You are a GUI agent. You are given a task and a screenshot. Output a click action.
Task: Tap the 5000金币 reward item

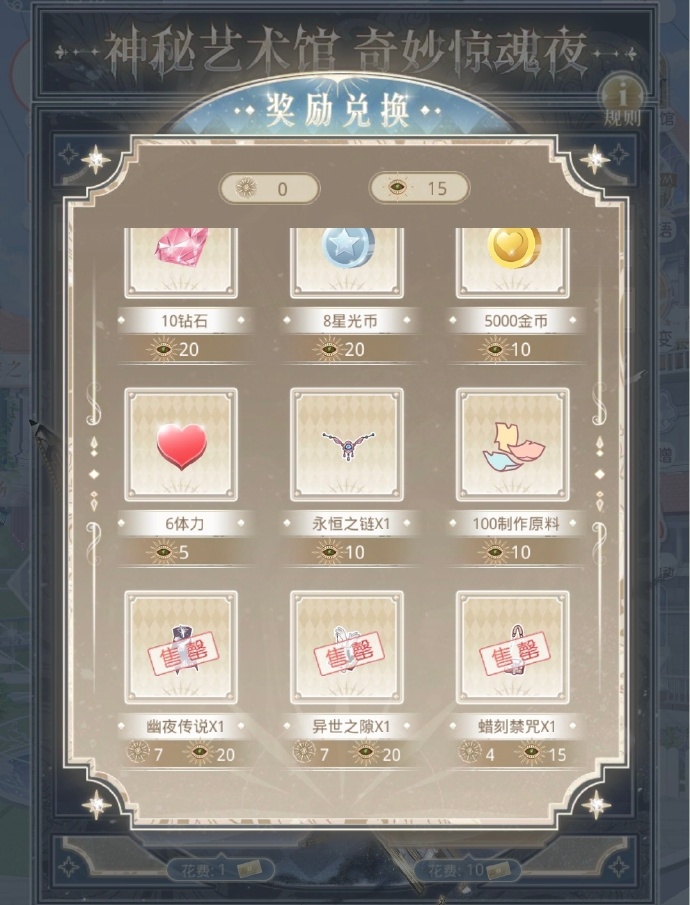click(x=513, y=260)
